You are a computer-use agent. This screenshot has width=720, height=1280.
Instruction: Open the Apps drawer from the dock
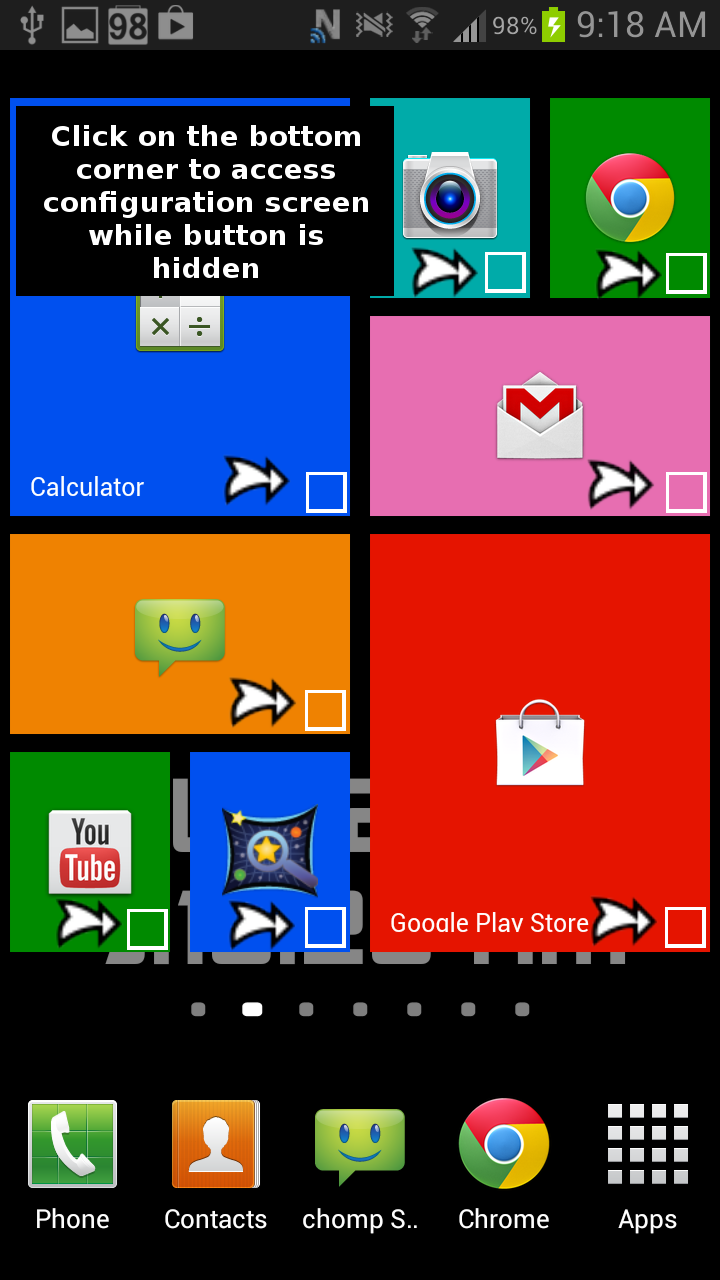coord(647,1144)
